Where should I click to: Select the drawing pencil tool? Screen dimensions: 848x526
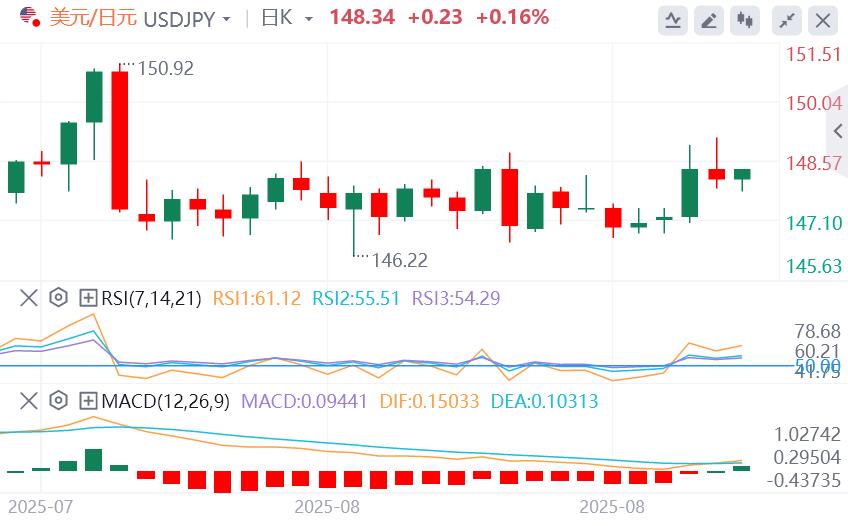[709, 19]
